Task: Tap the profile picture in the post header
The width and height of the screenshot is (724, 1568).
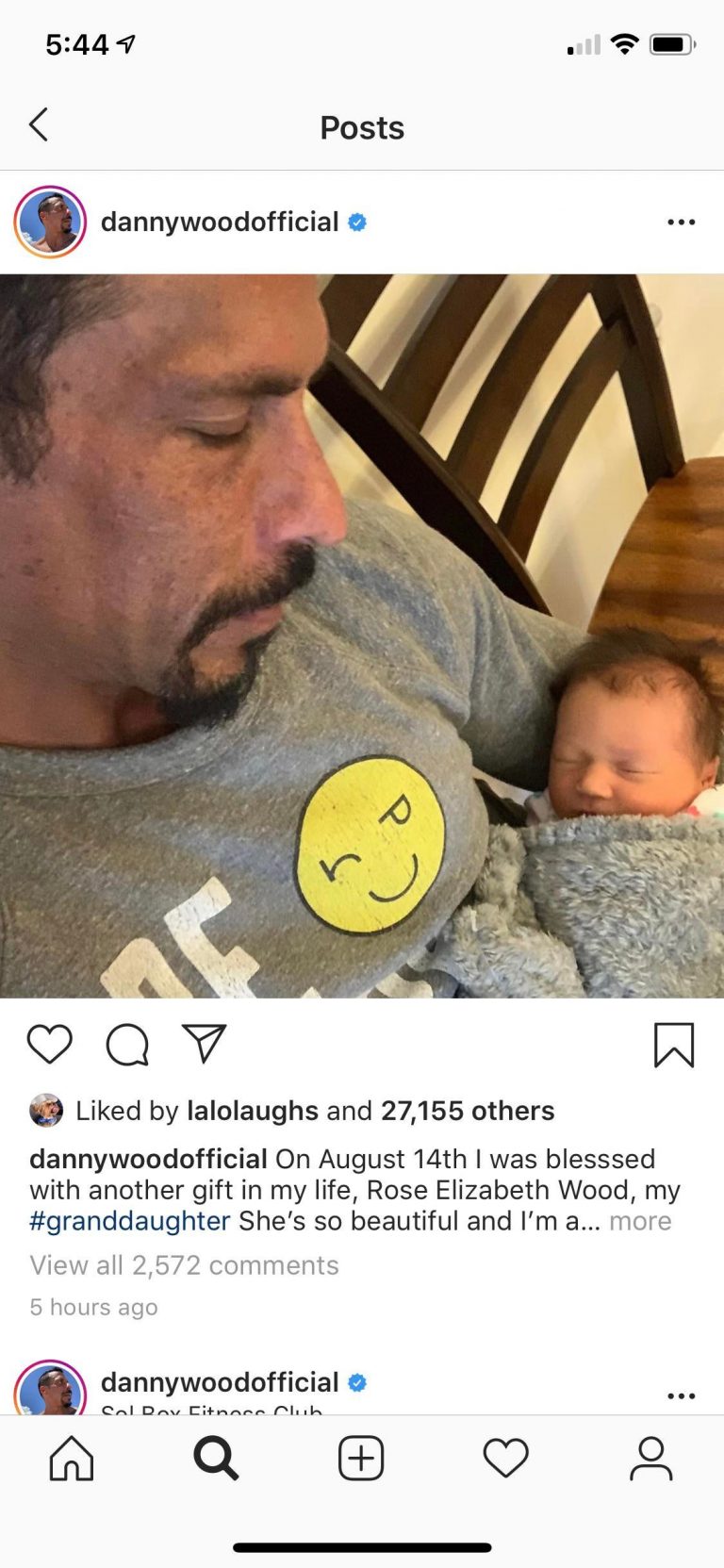Action: click(50, 223)
